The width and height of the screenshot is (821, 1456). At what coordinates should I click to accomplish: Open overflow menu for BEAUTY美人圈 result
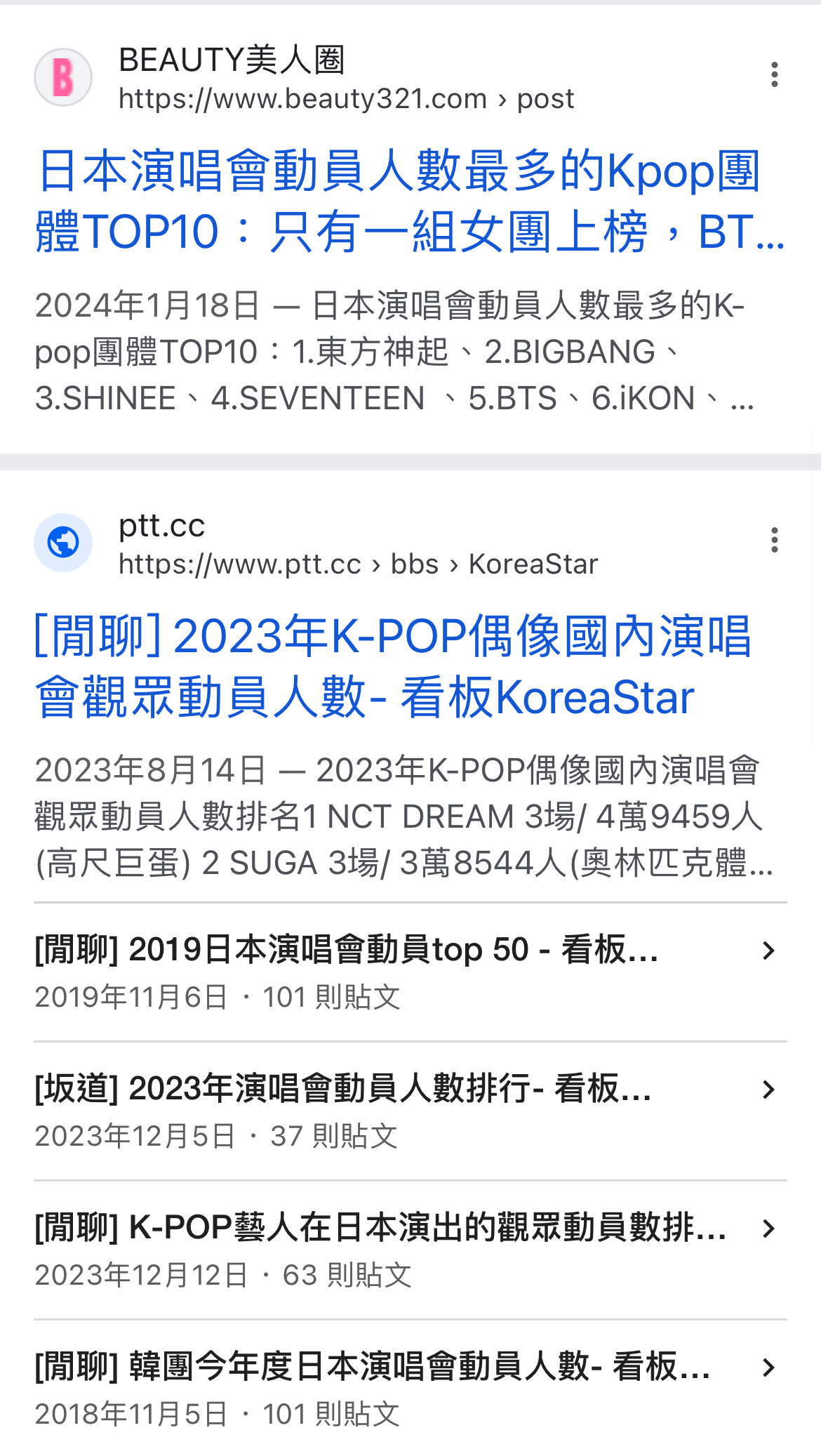coord(774,74)
